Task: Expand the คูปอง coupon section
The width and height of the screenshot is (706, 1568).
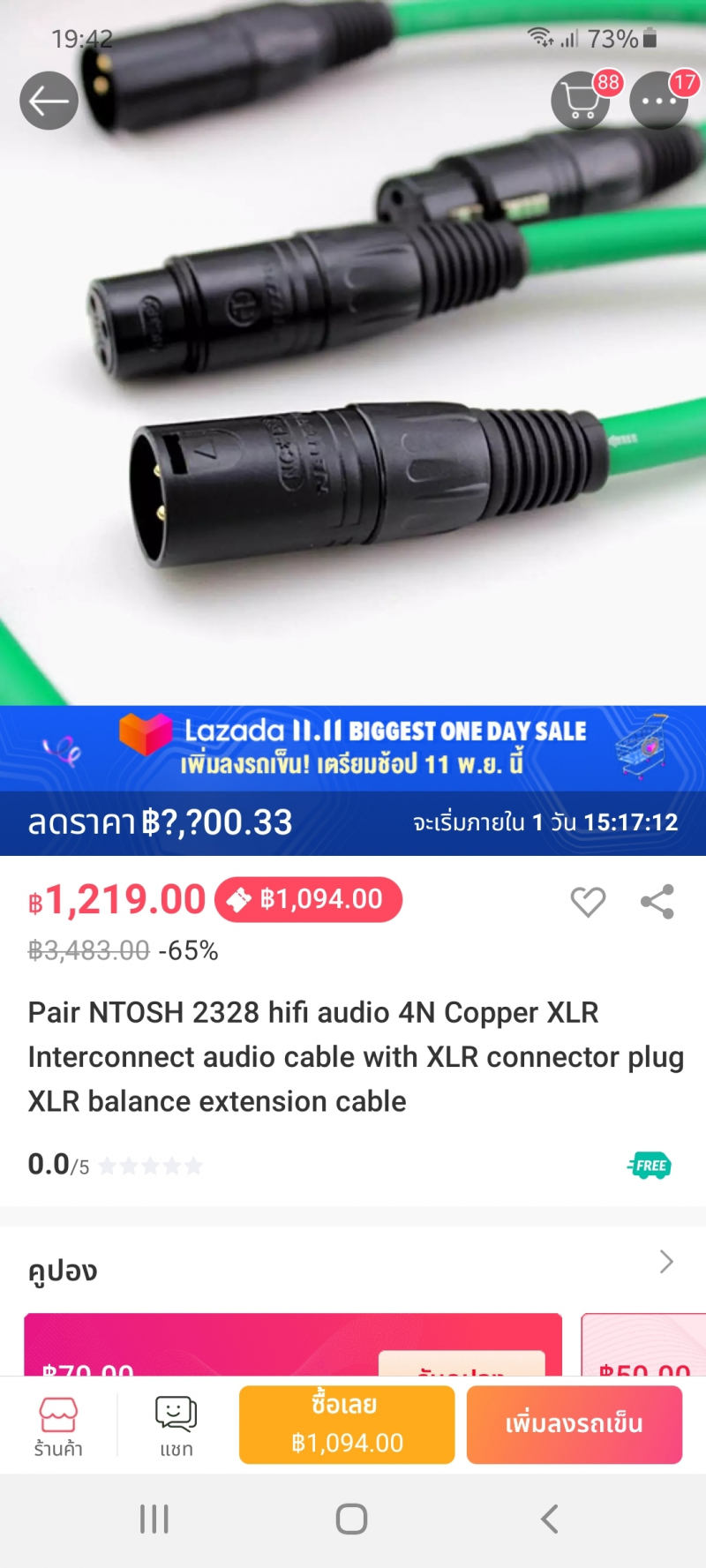Action: click(666, 1262)
